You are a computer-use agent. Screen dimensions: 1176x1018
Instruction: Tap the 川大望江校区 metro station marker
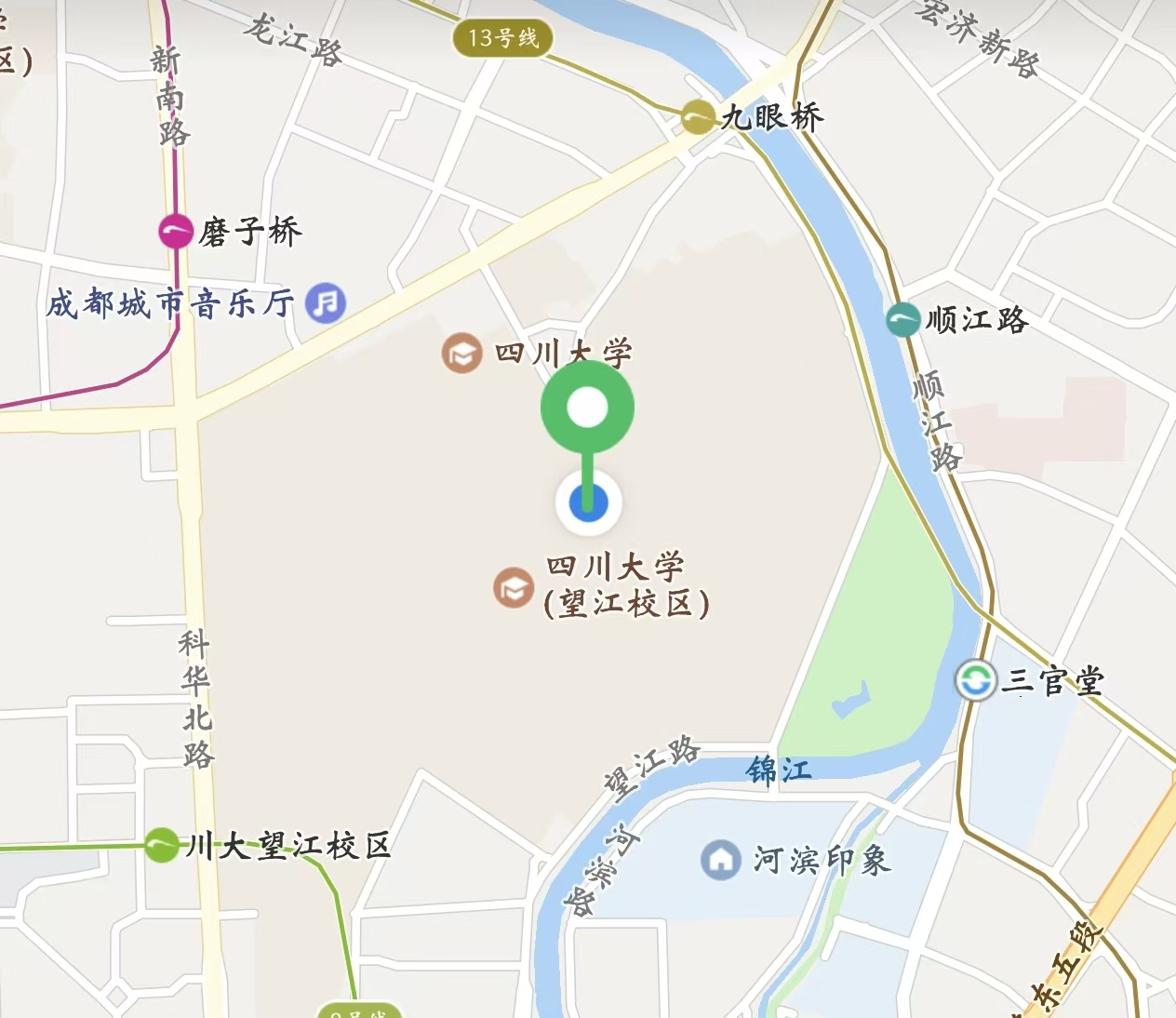click(x=162, y=845)
